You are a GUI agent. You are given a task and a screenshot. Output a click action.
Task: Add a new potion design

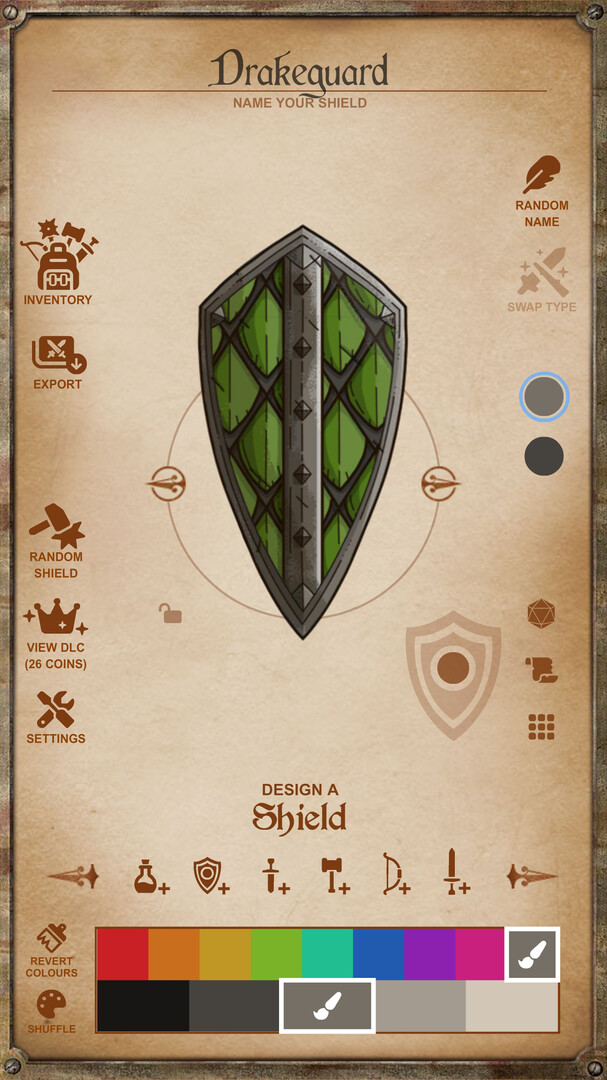click(150, 876)
